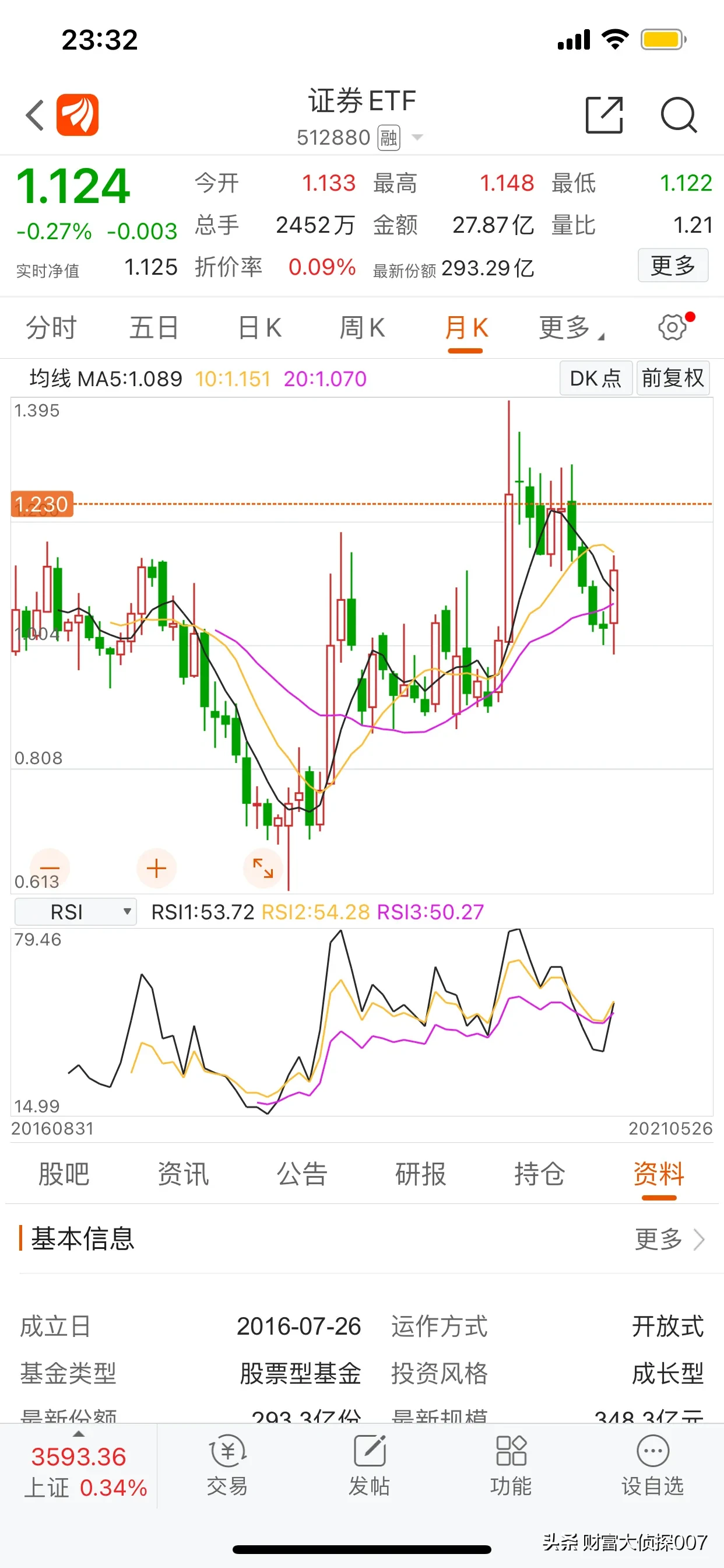Share this ETF quote page
This screenshot has height=1568, width=724.
(x=603, y=114)
